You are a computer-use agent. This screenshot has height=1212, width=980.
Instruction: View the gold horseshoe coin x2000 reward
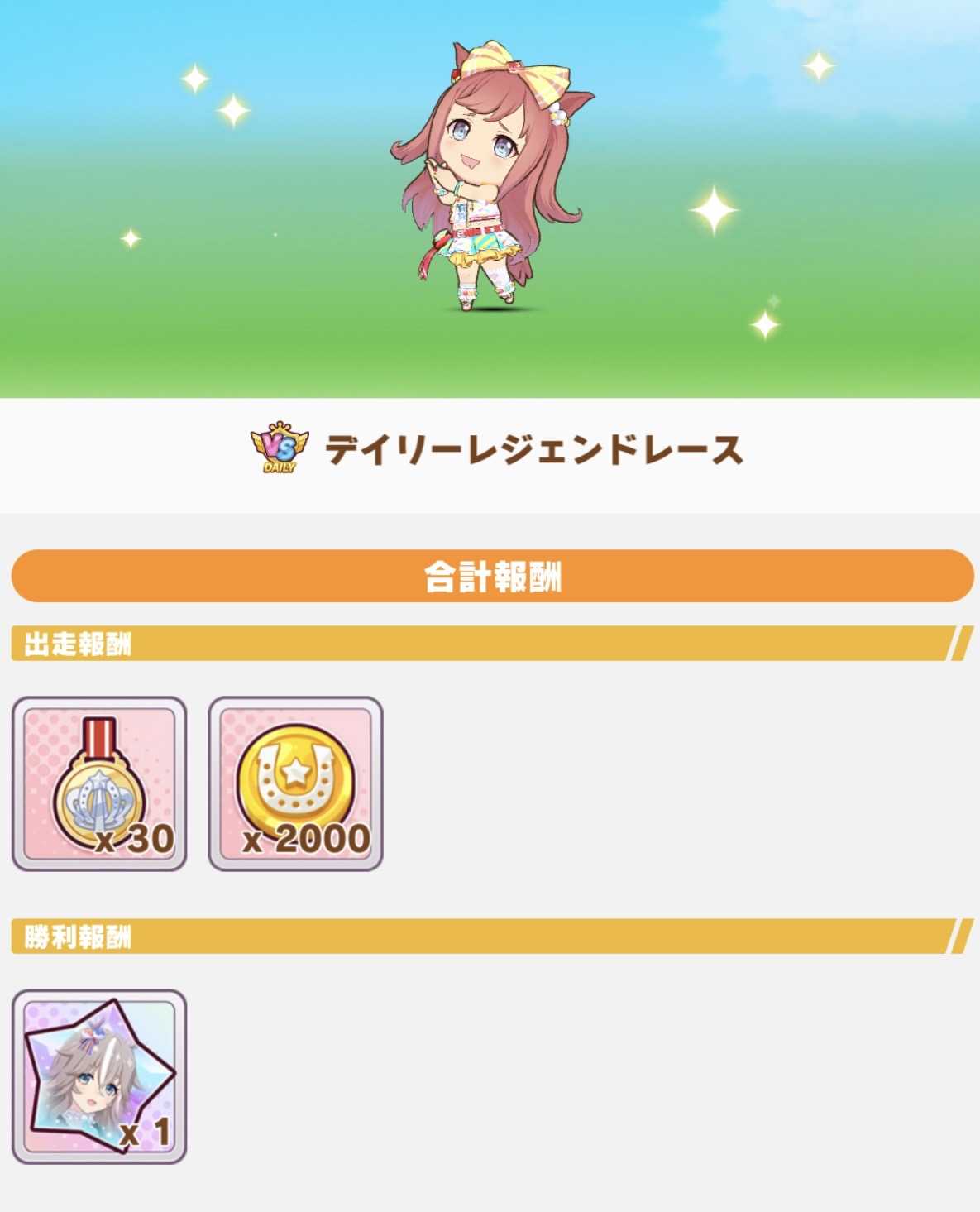click(295, 783)
